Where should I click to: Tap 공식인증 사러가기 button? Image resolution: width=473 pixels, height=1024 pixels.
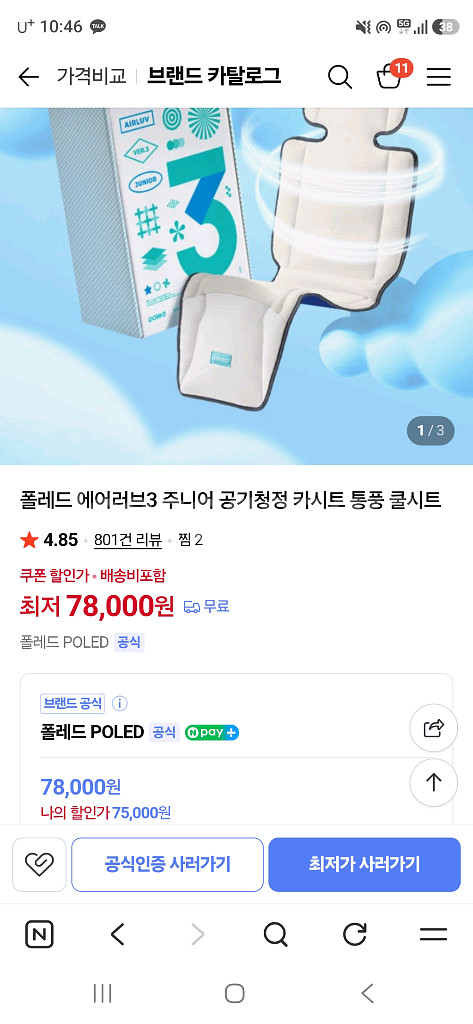pyautogui.click(x=167, y=865)
